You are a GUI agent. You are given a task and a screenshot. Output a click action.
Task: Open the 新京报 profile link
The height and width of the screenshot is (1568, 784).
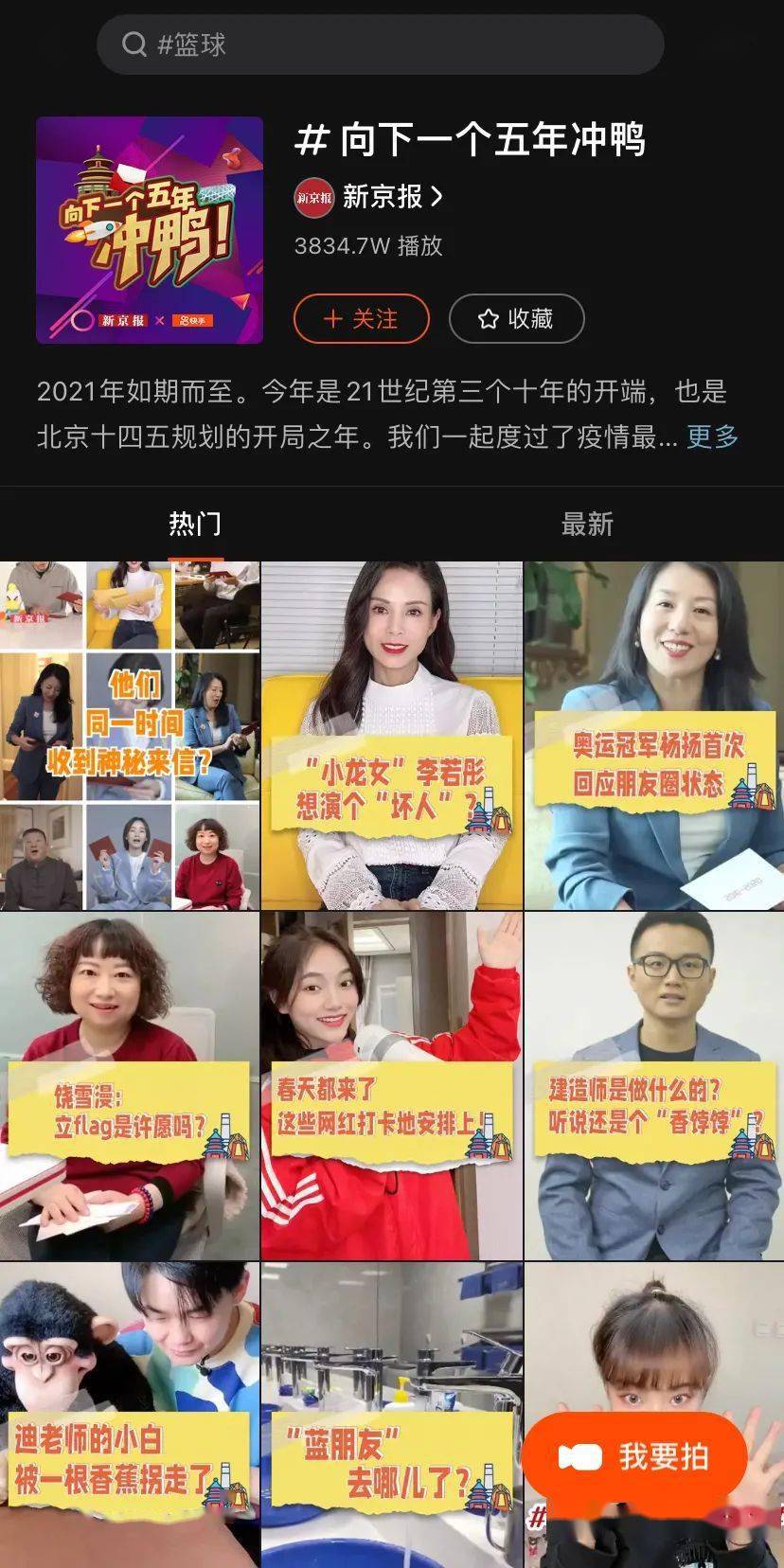[369, 197]
